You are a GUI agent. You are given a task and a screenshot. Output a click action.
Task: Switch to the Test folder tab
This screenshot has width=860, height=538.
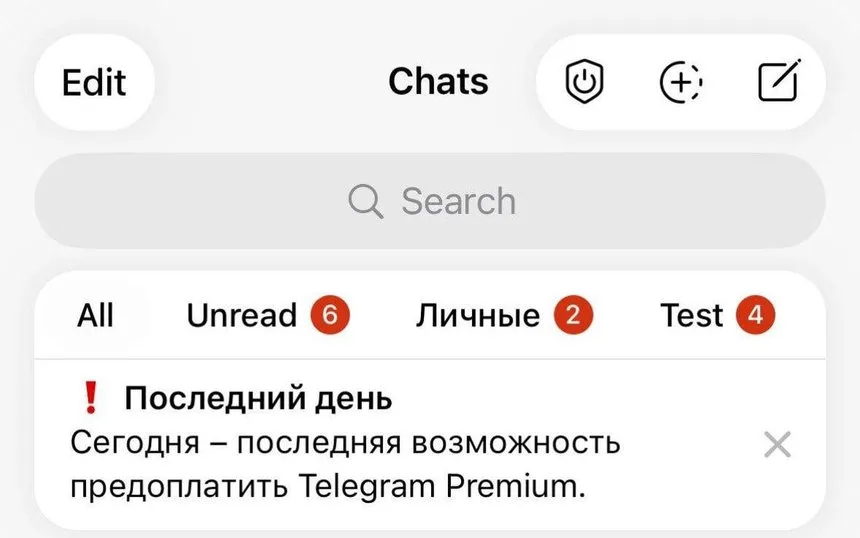(717, 315)
